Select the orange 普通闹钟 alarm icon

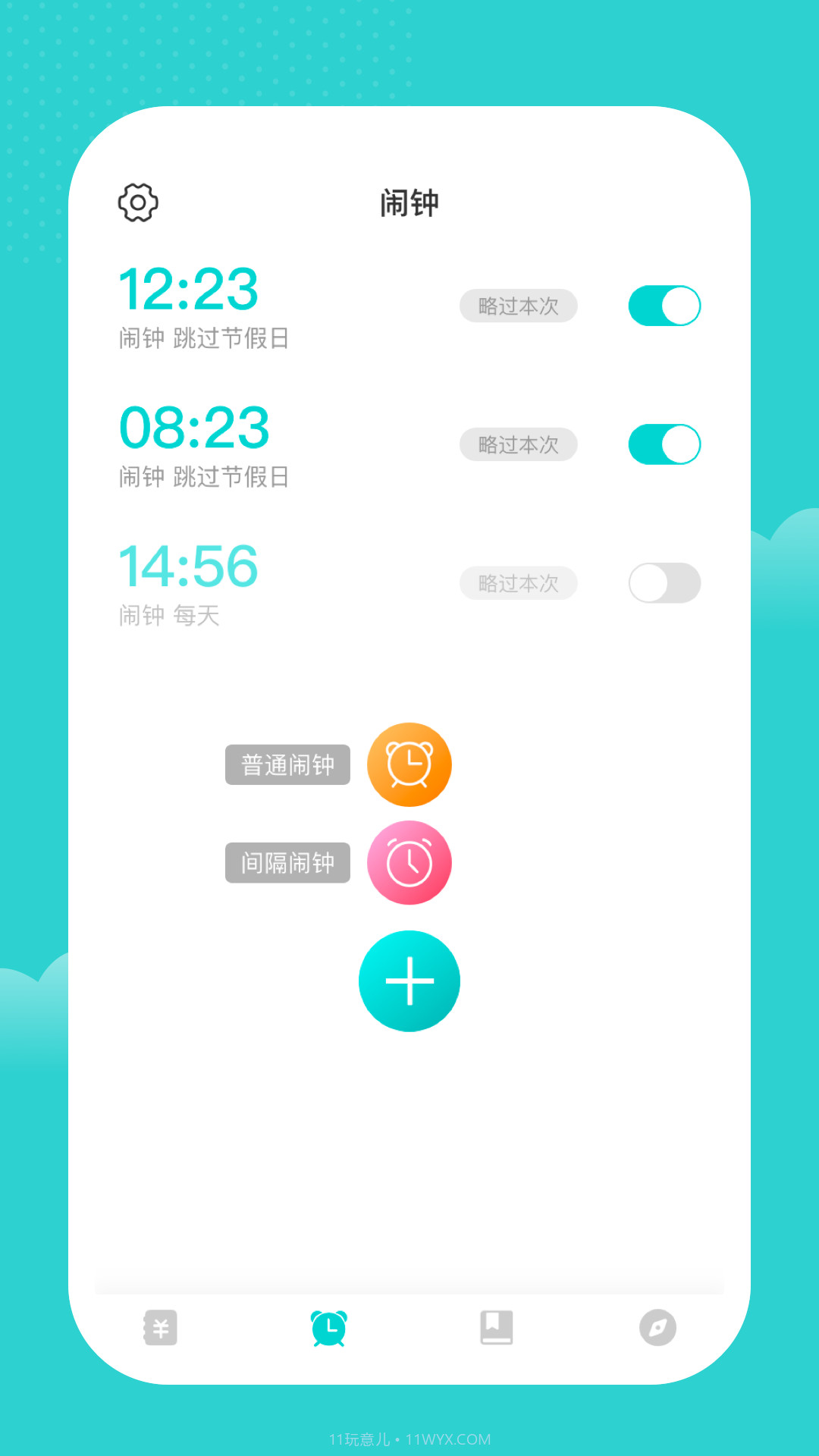click(409, 764)
